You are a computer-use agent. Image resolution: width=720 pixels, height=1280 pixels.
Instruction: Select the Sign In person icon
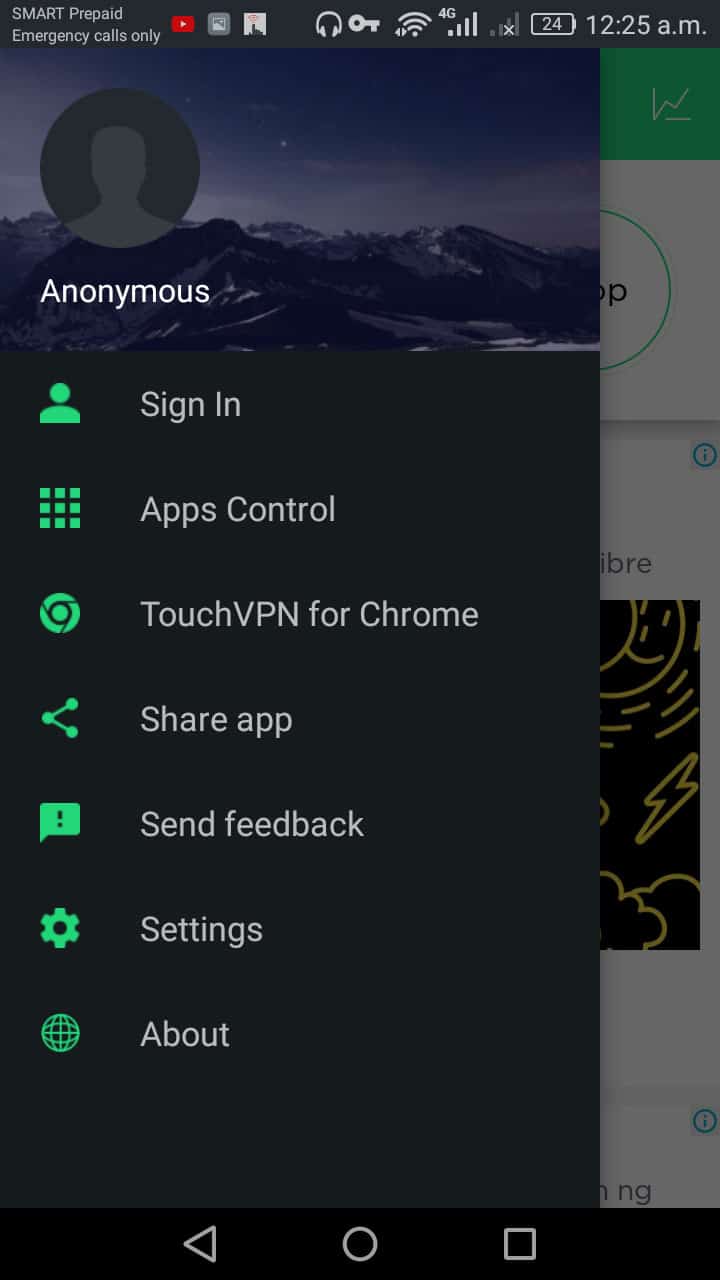[59, 403]
